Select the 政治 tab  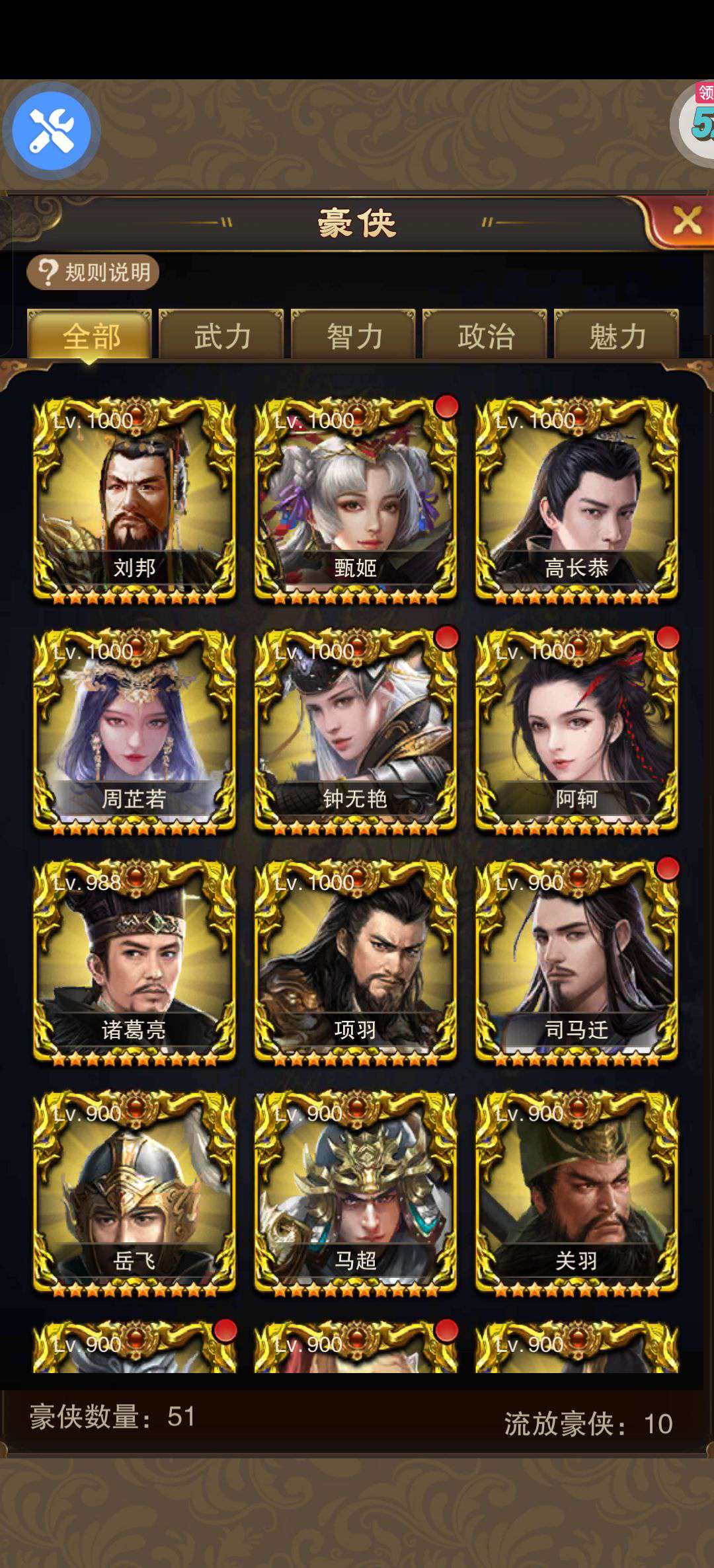(x=485, y=336)
